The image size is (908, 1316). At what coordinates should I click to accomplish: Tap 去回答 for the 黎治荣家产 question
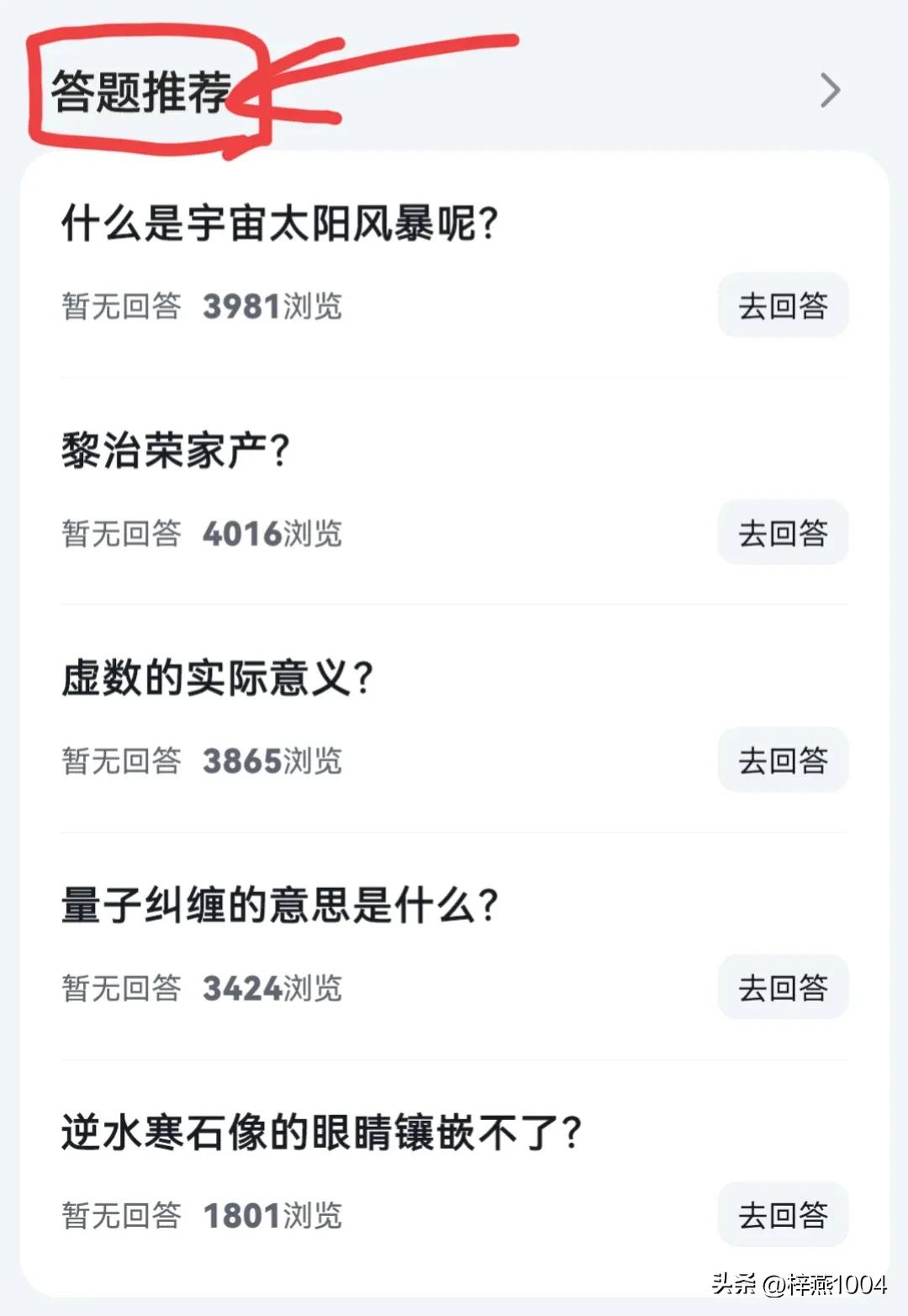coord(782,532)
